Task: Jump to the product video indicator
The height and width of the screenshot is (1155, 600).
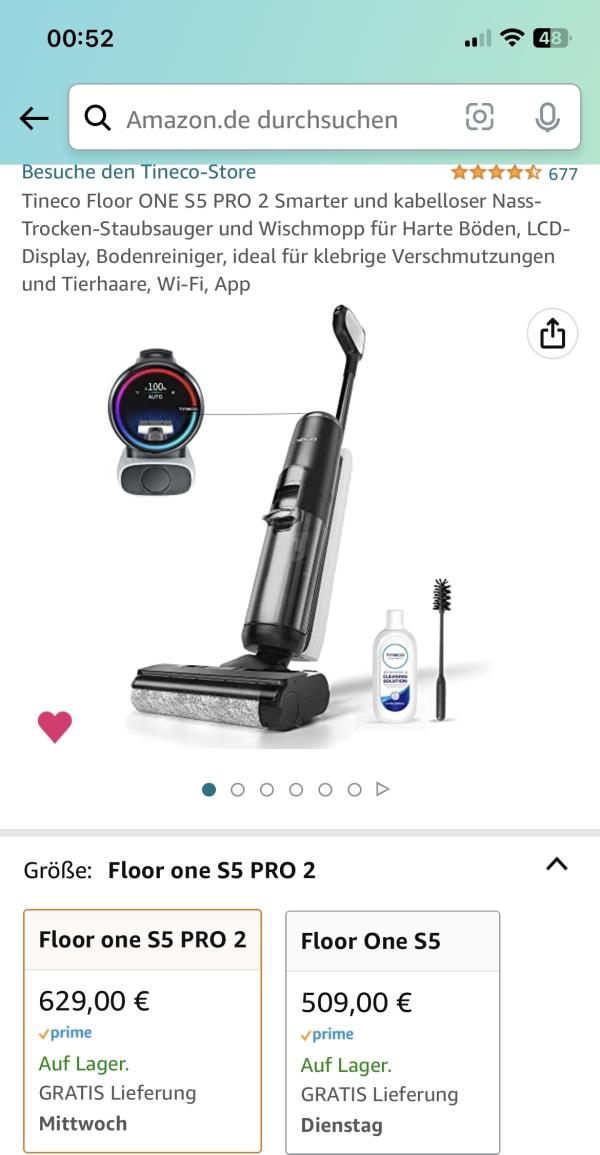Action: coord(382,789)
